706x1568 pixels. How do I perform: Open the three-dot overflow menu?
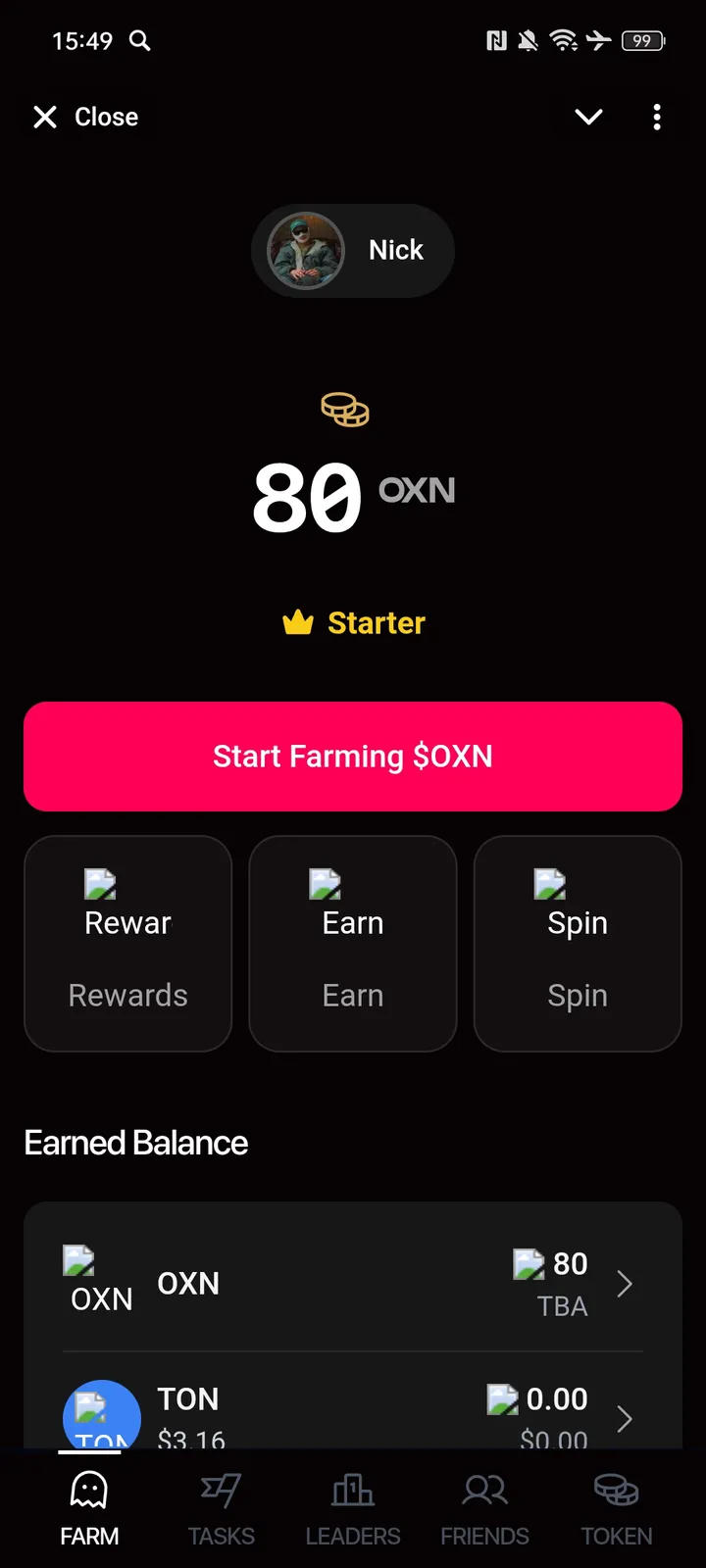(656, 117)
